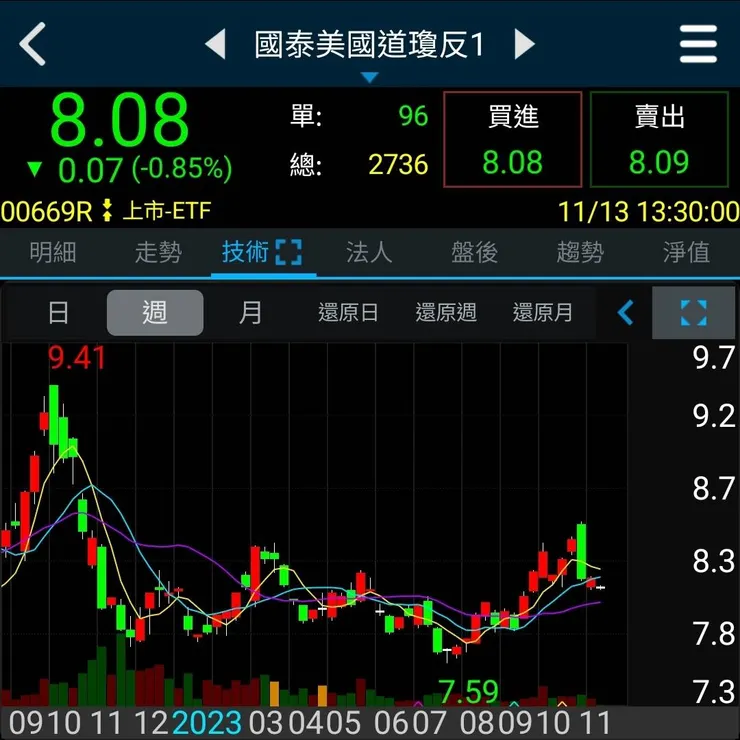Tap the 買進 buy button

(512, 139)
